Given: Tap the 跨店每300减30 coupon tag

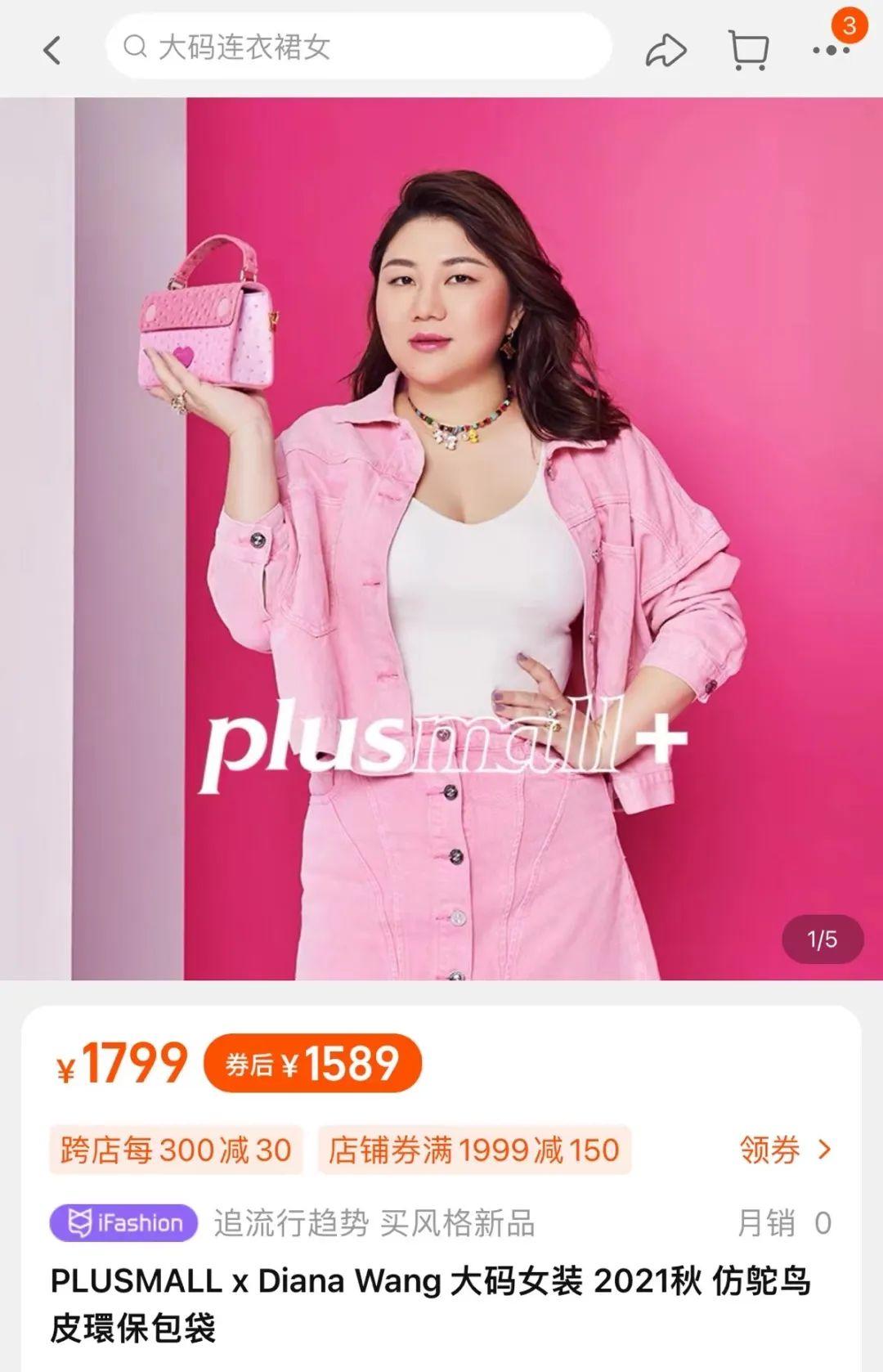Looking at the screenshot, I should (x=176, y=1150).
